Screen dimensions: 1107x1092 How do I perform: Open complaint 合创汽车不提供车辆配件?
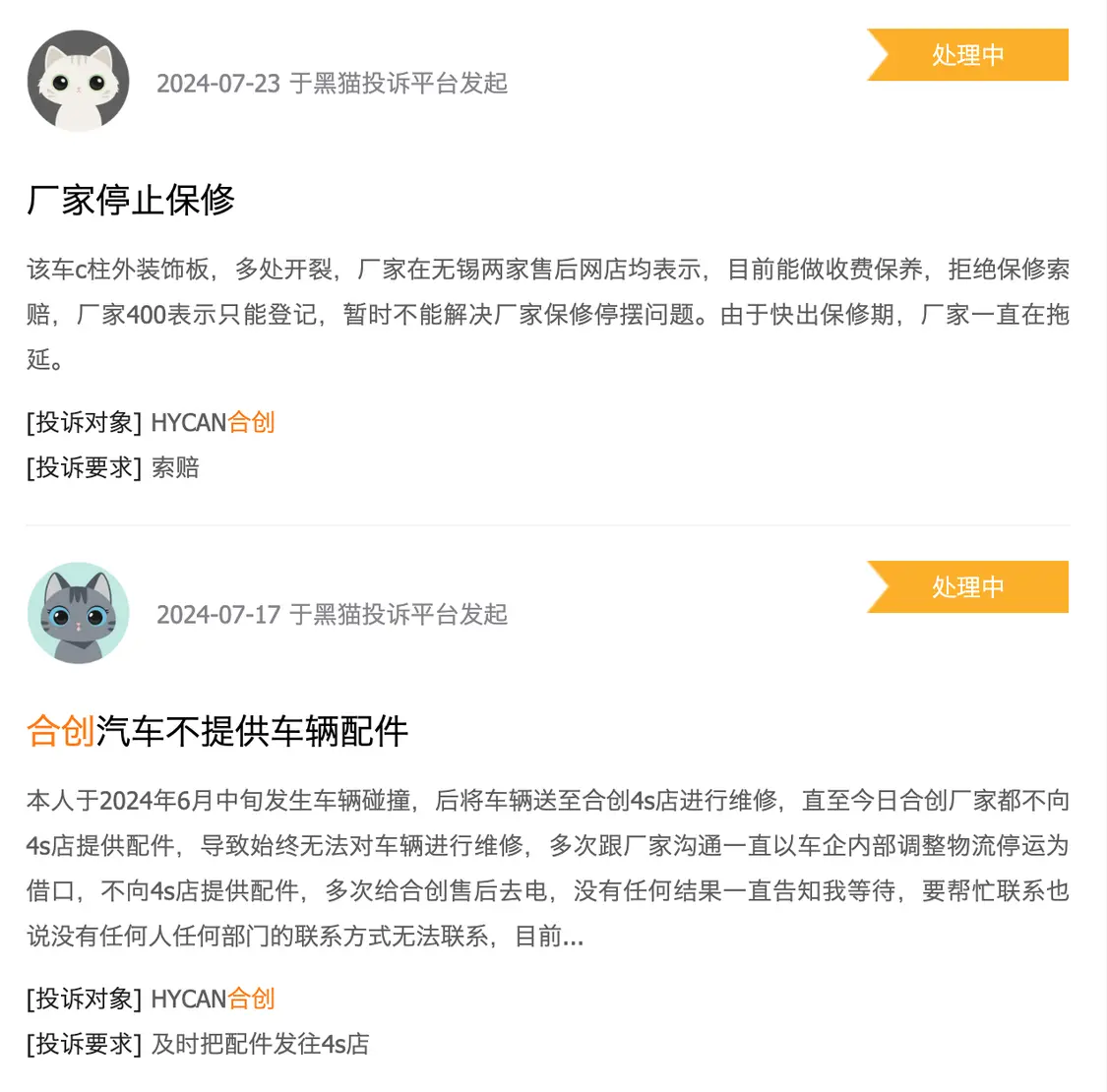pos(217,731)
